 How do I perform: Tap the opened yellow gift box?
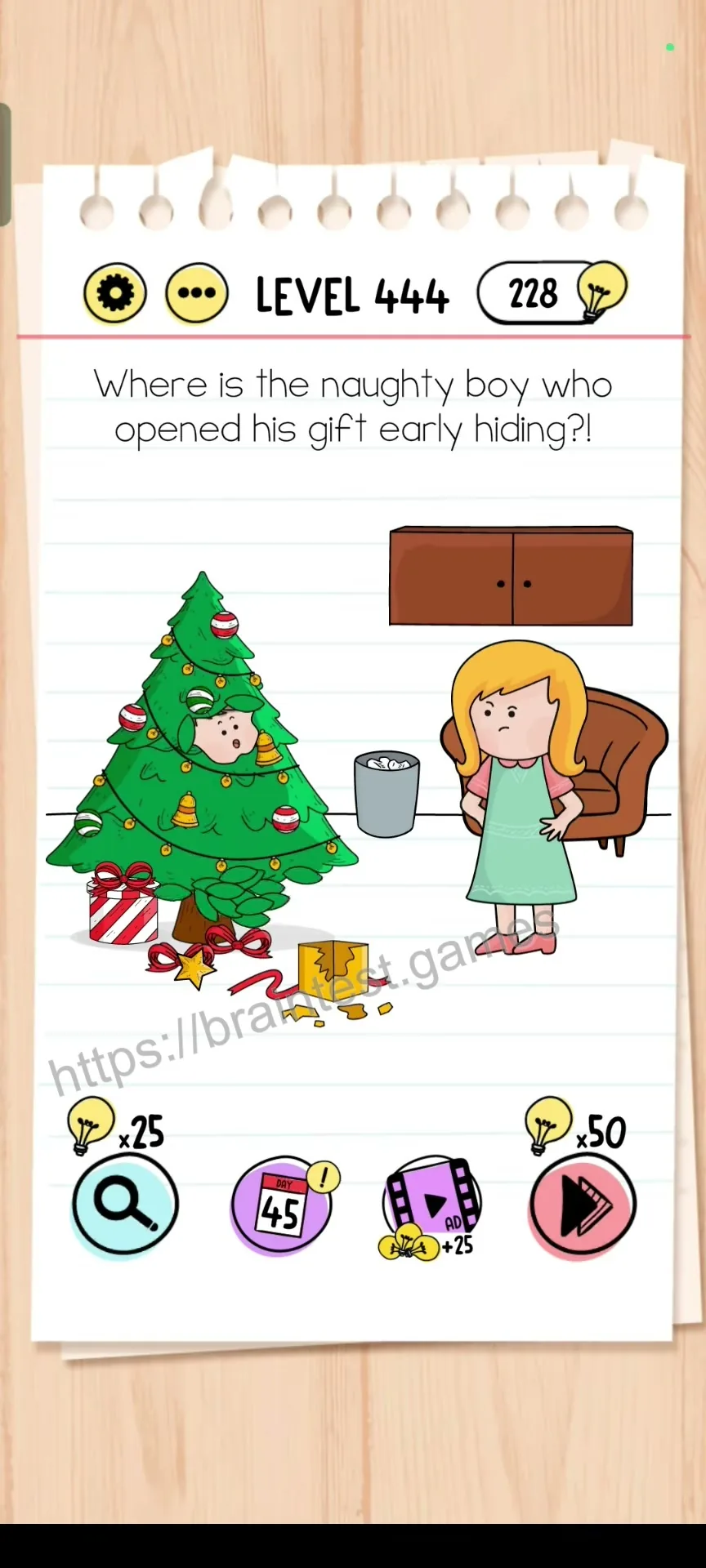tap(333, 969)
